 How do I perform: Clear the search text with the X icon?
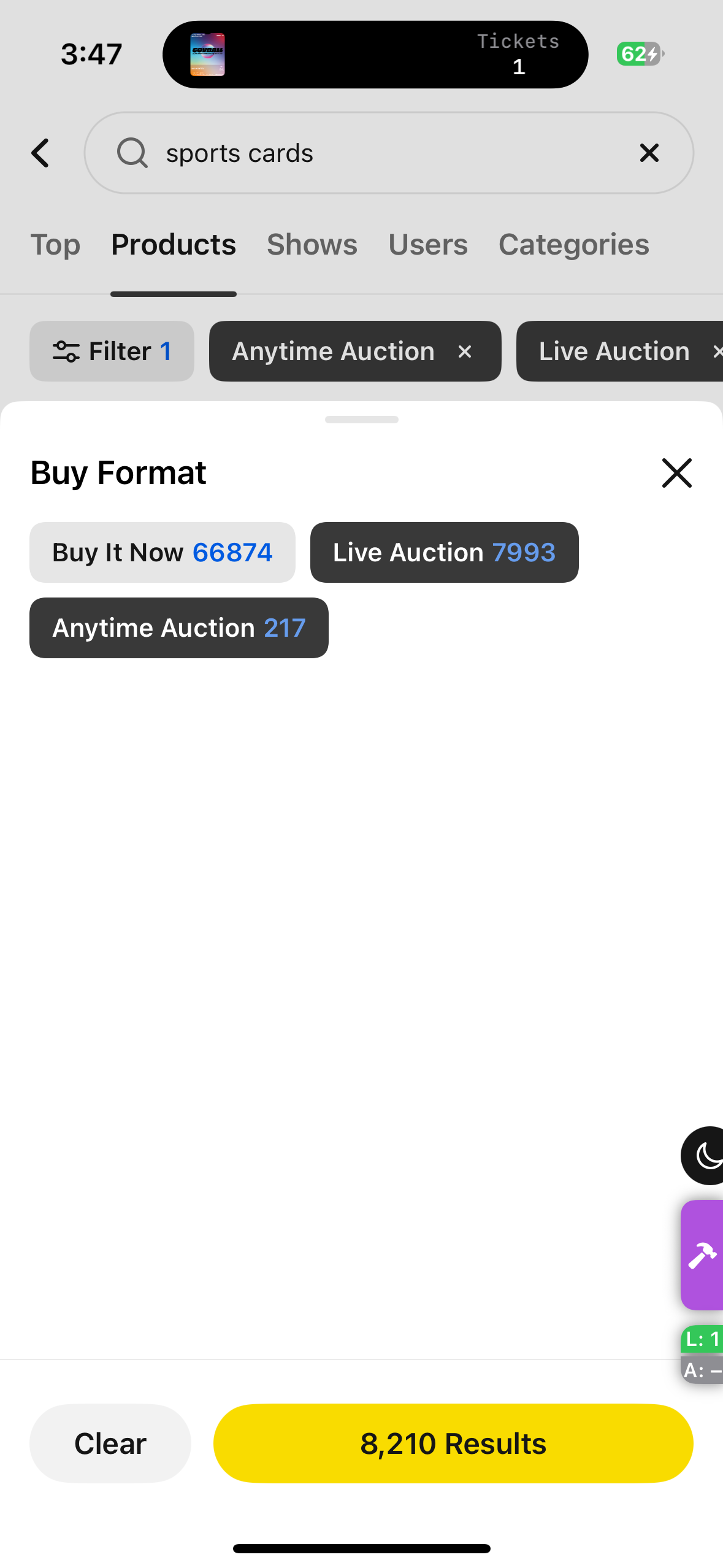click(x=649, y=153)
